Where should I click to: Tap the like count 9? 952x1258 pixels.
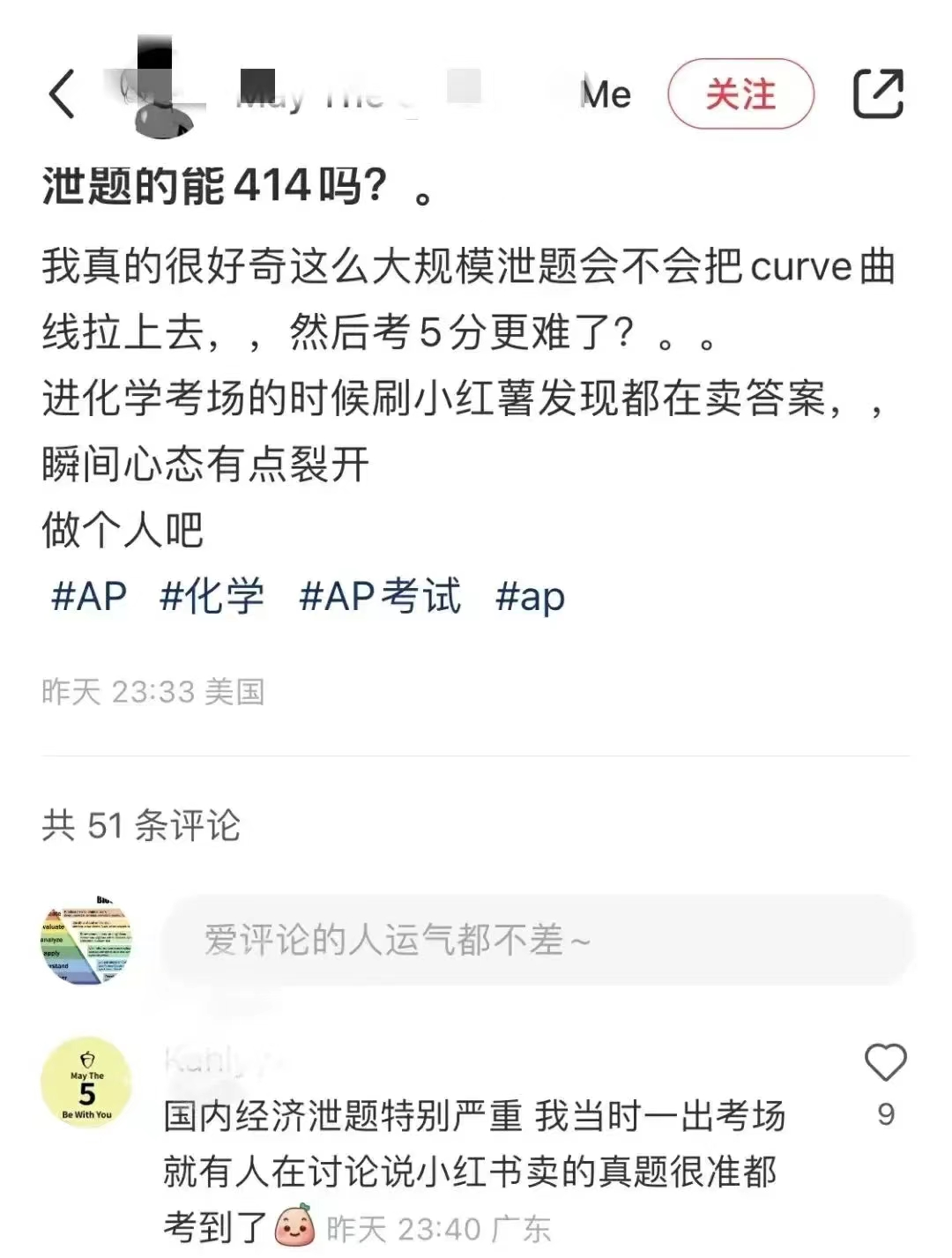pos(886,1114)
